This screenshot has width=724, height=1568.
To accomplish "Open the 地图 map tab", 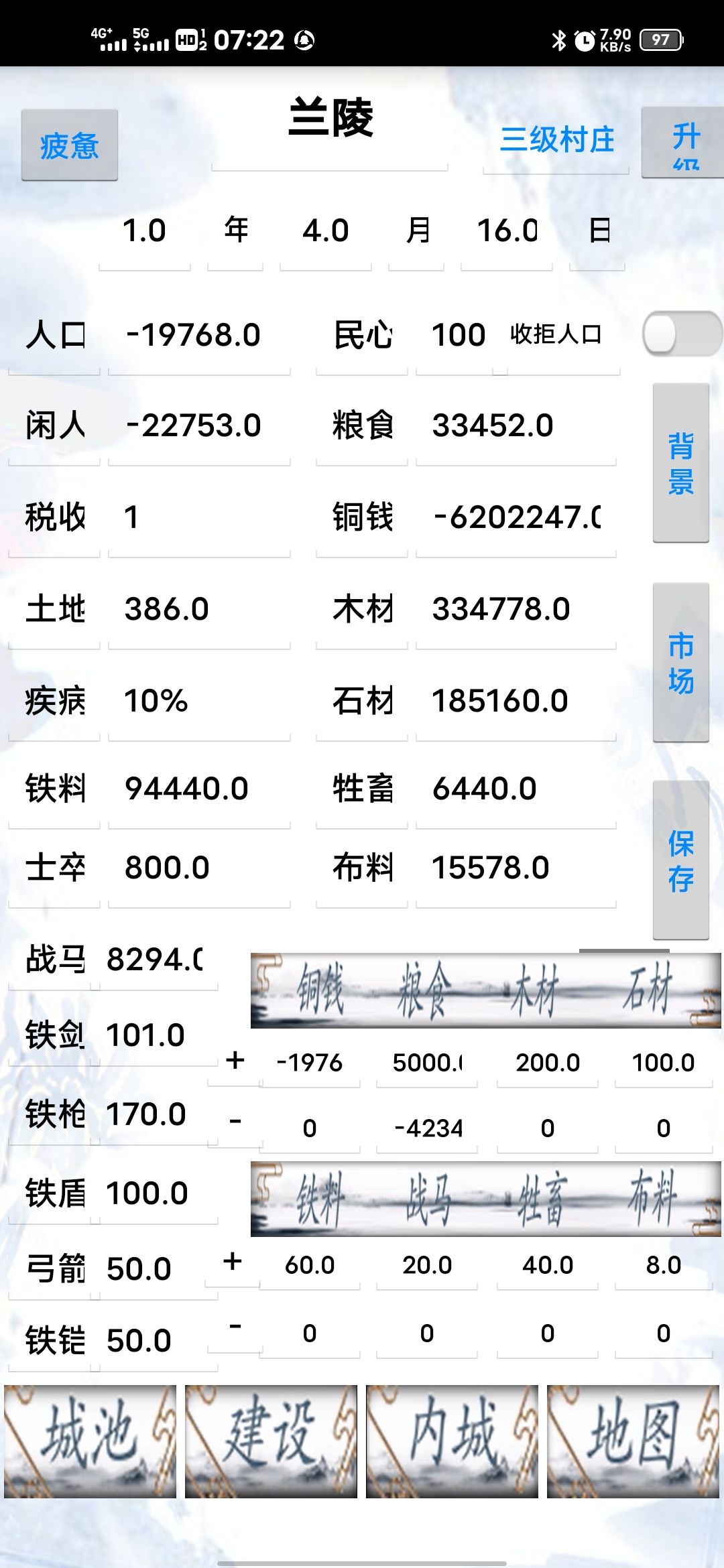I will point(633,1441).
